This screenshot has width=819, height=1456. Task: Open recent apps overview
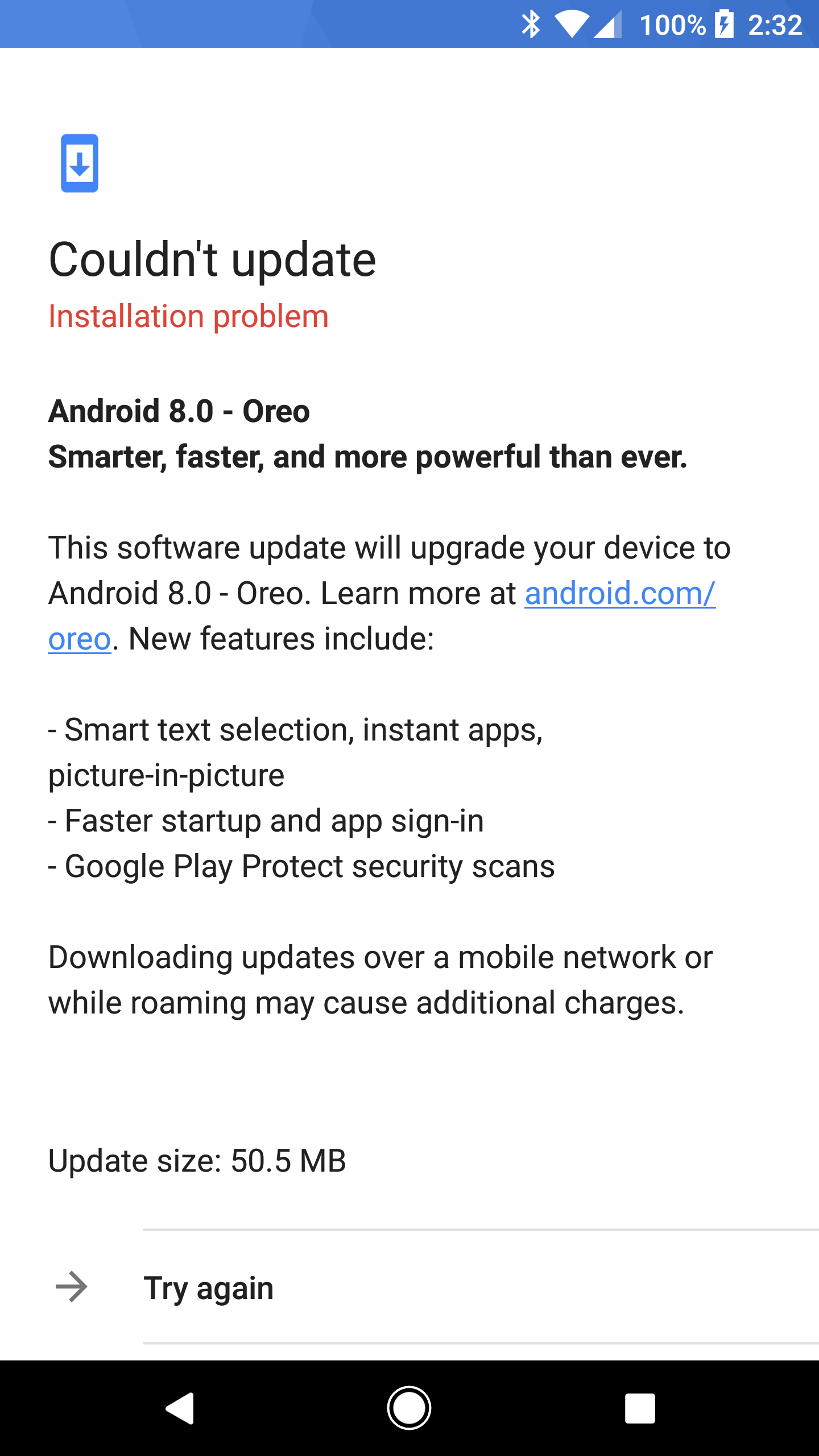640,1408
